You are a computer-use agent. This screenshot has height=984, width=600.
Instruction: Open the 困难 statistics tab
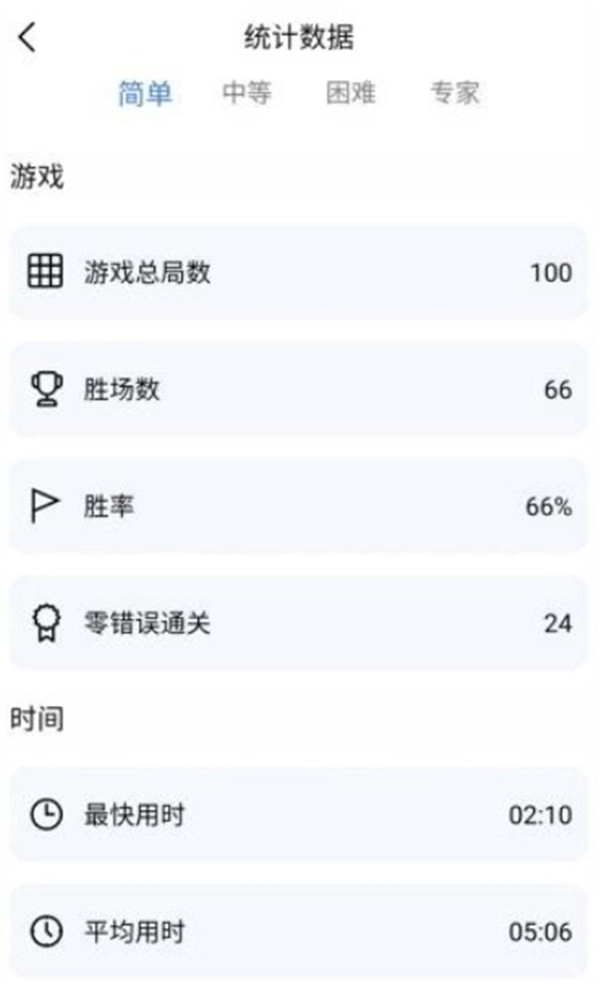coord(351,93)
